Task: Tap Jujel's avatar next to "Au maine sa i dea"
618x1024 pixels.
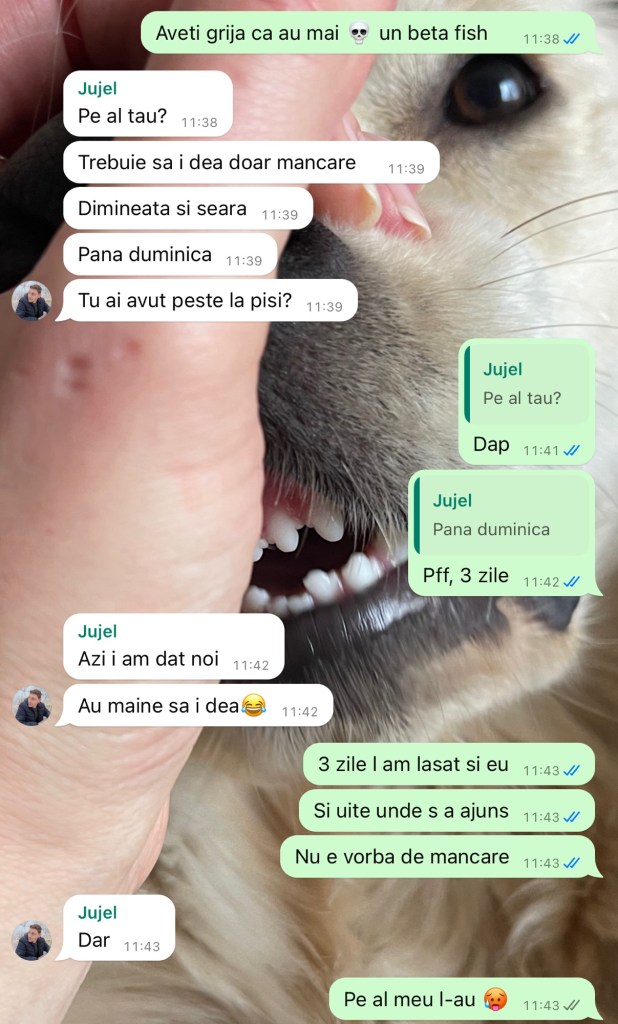Action: pyautogui.click(x=32, y=706)
